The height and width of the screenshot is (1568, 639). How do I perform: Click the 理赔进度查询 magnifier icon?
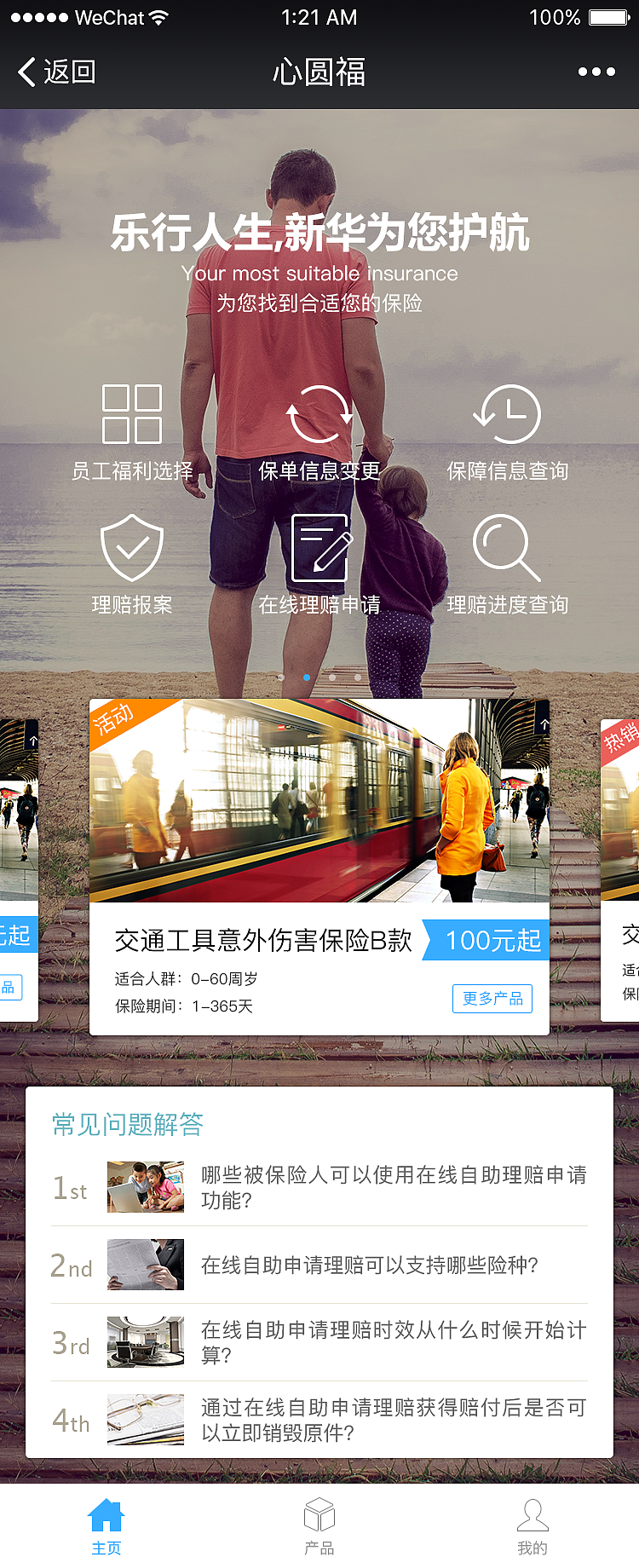coord(508,548)
